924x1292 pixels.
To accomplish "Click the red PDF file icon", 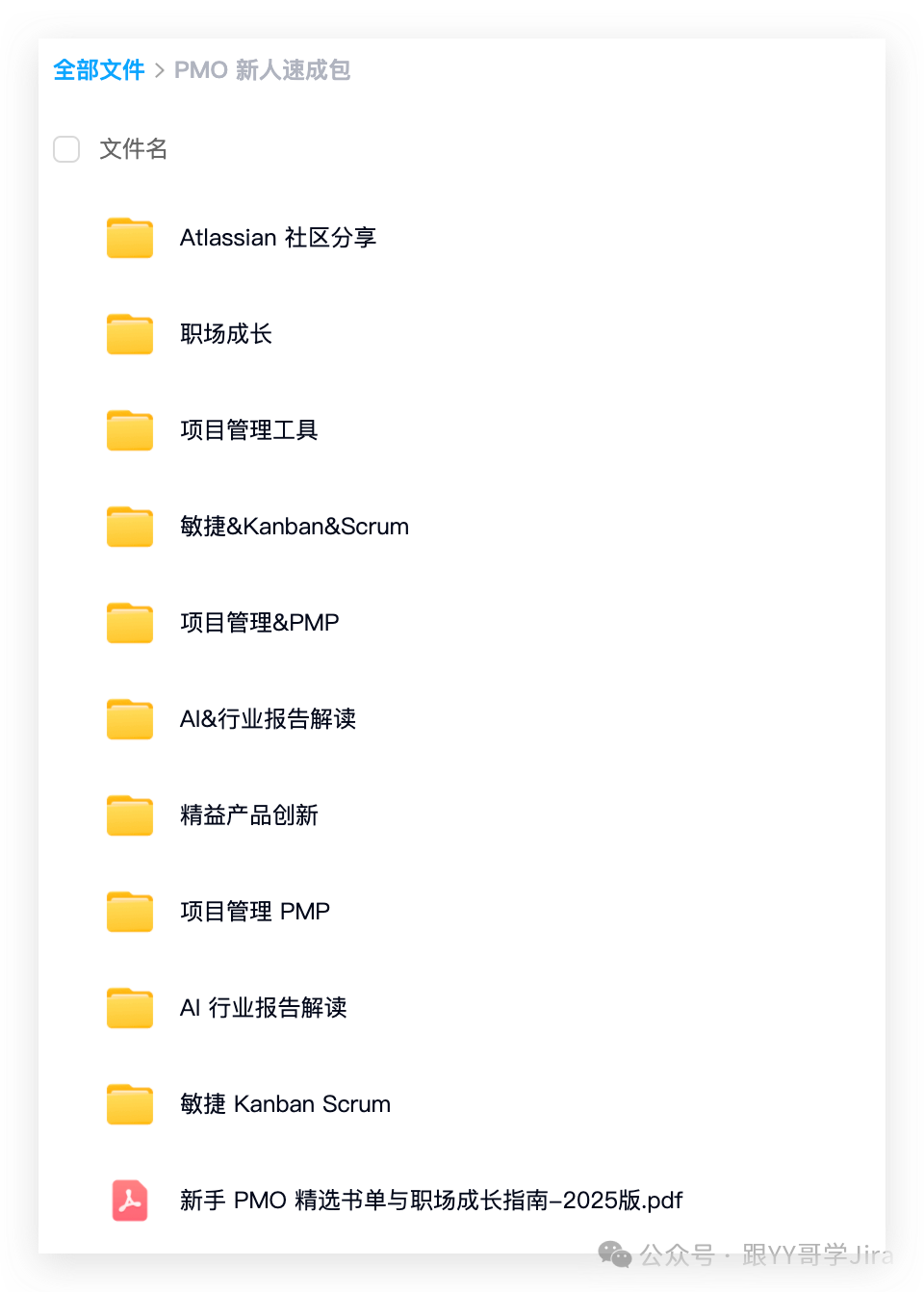I will [x=130, y=1201].
